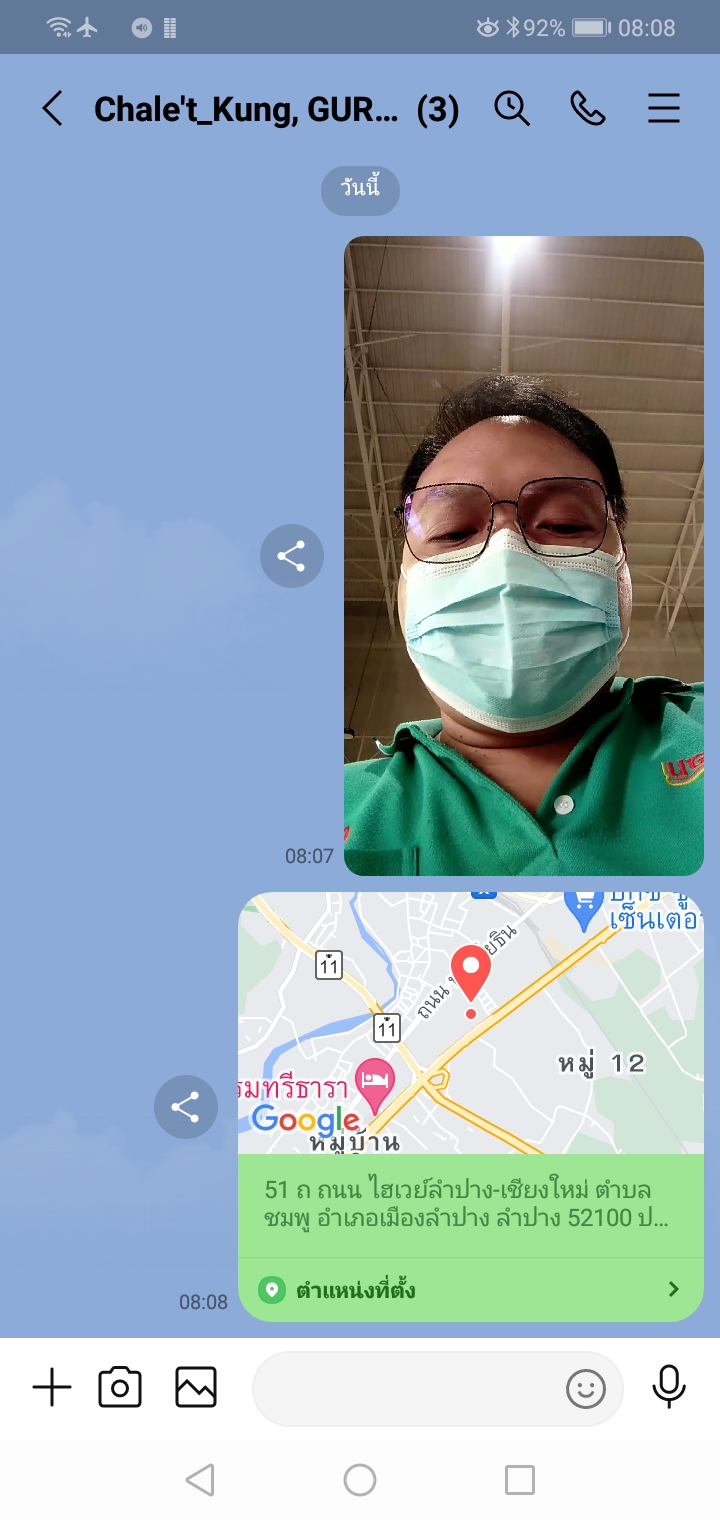Image resolution: width=720 pixels, height=1520 pixels.
Task: Go back from the group chat
Action: [x=52, y=108]
